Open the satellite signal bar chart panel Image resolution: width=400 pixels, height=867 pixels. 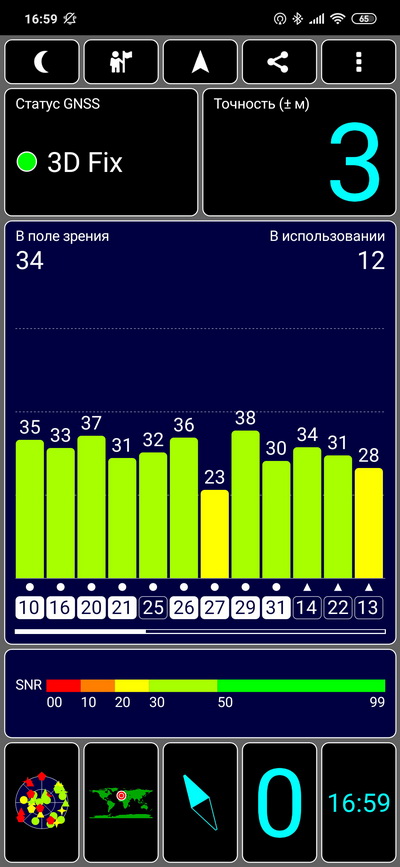point(200,433)
